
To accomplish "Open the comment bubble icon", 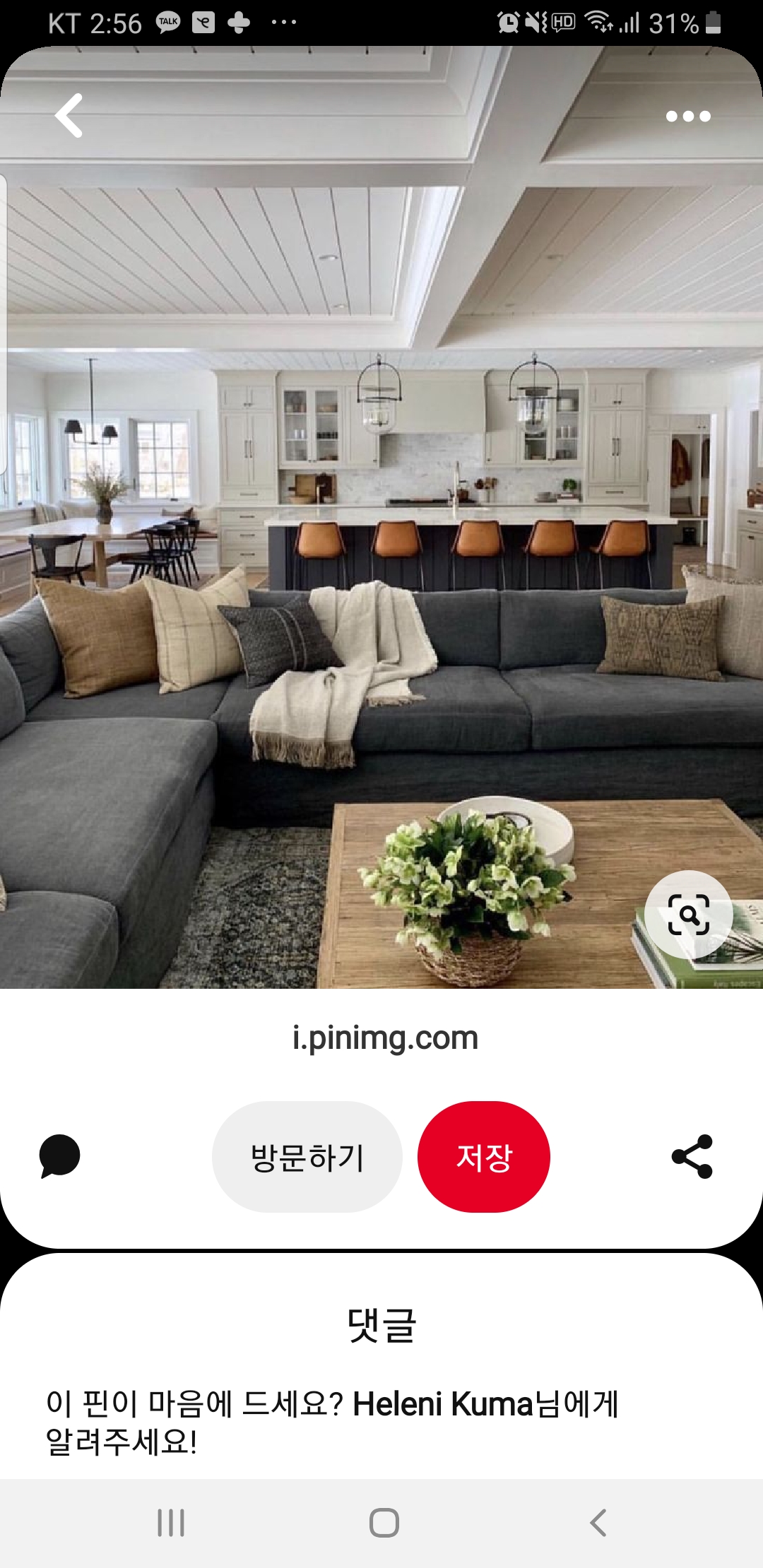I will [60, 1156].
